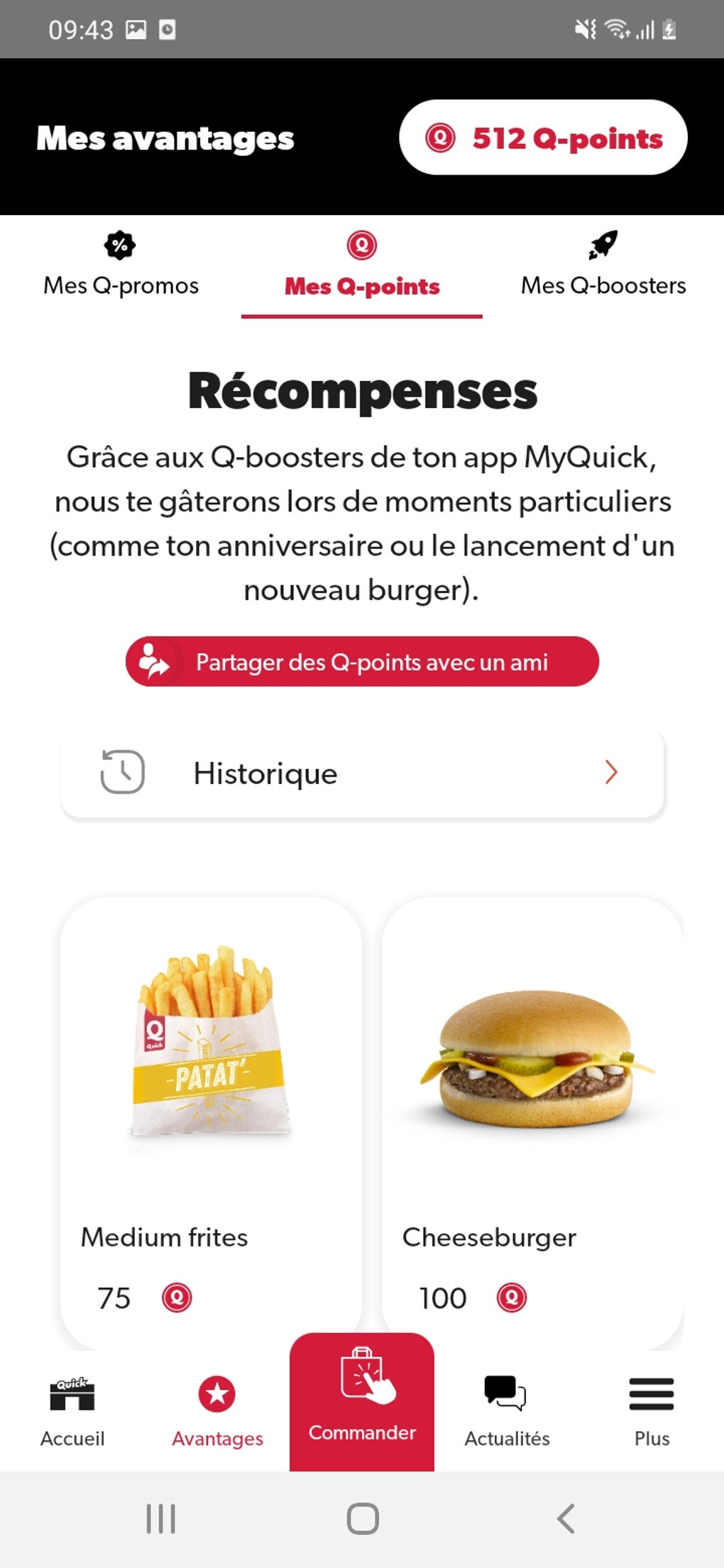Switch to the Mes Q-promos tab
724x1568 pixels.
[x=121, y=266]
